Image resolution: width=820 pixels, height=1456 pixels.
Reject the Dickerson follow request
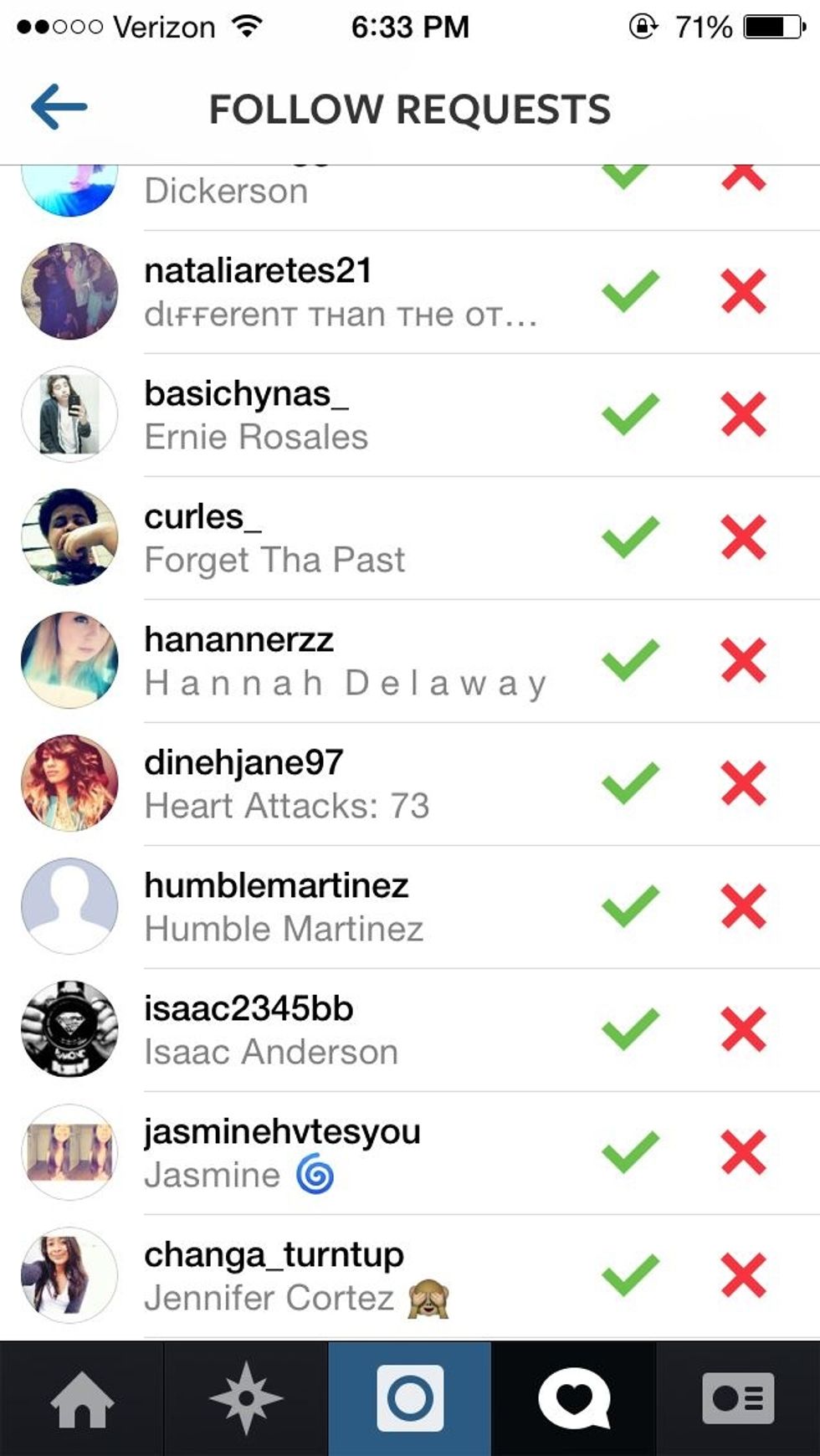[743, 177]
